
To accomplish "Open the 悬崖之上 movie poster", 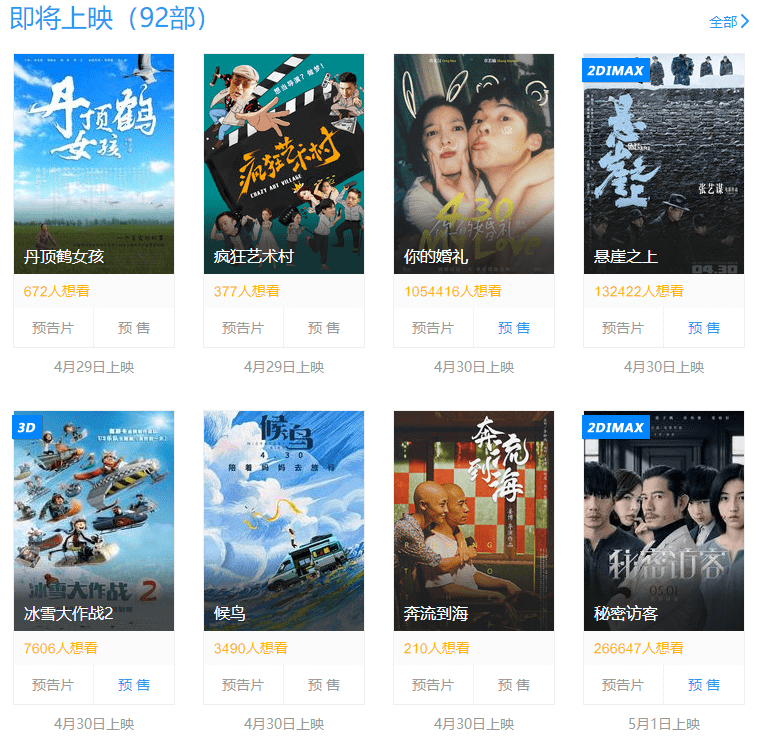I will tap(664, 163).
